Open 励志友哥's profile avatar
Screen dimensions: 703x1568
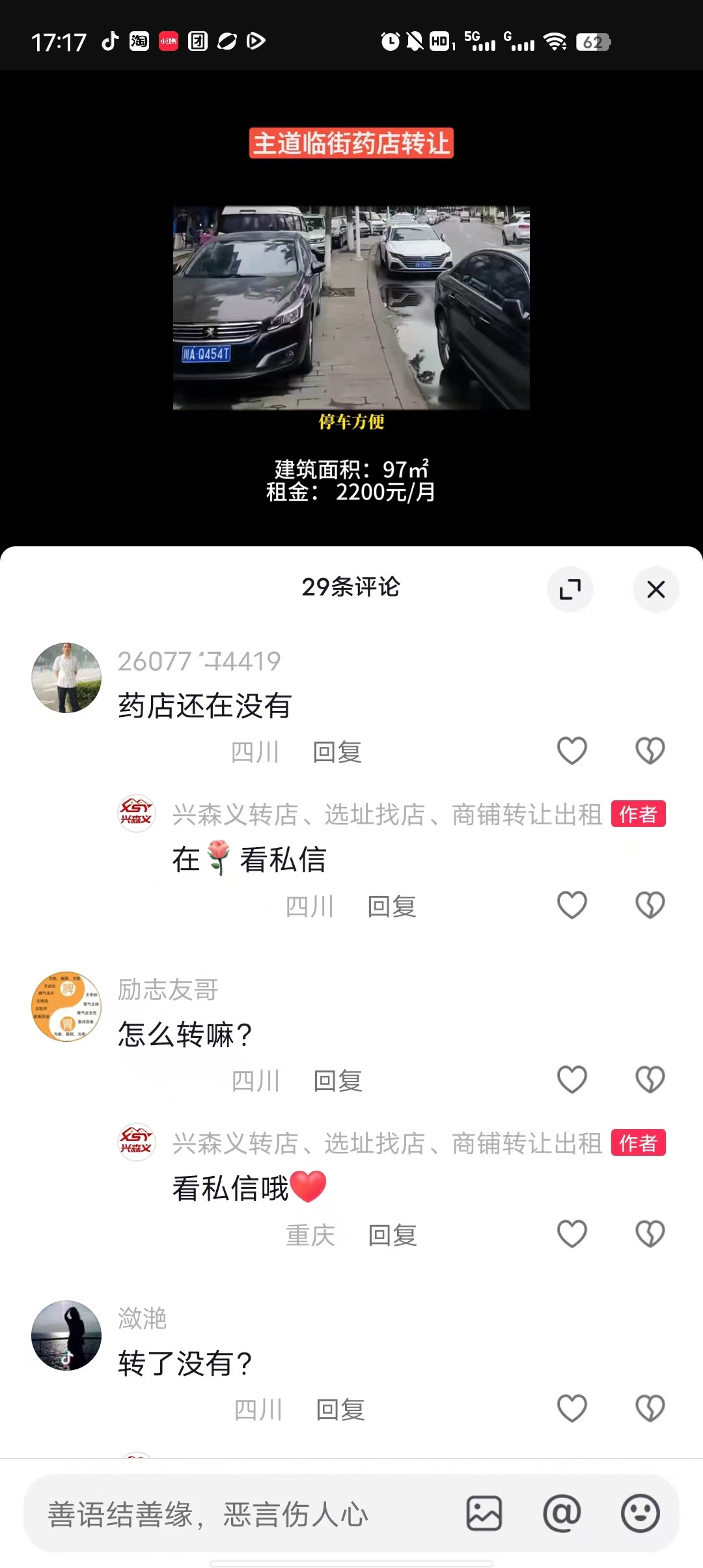(x=66, y=1007)
